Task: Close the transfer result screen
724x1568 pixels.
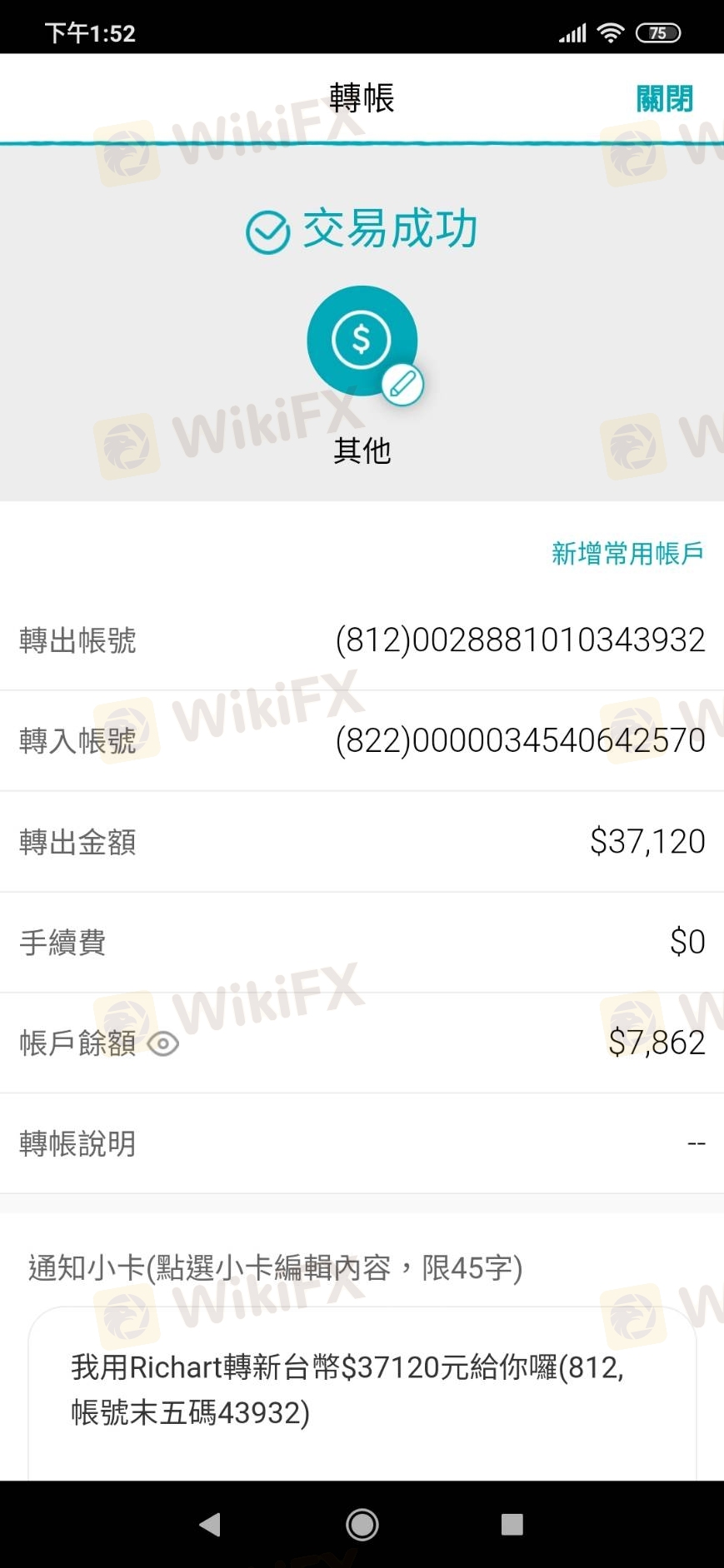Action: point(664,98)
